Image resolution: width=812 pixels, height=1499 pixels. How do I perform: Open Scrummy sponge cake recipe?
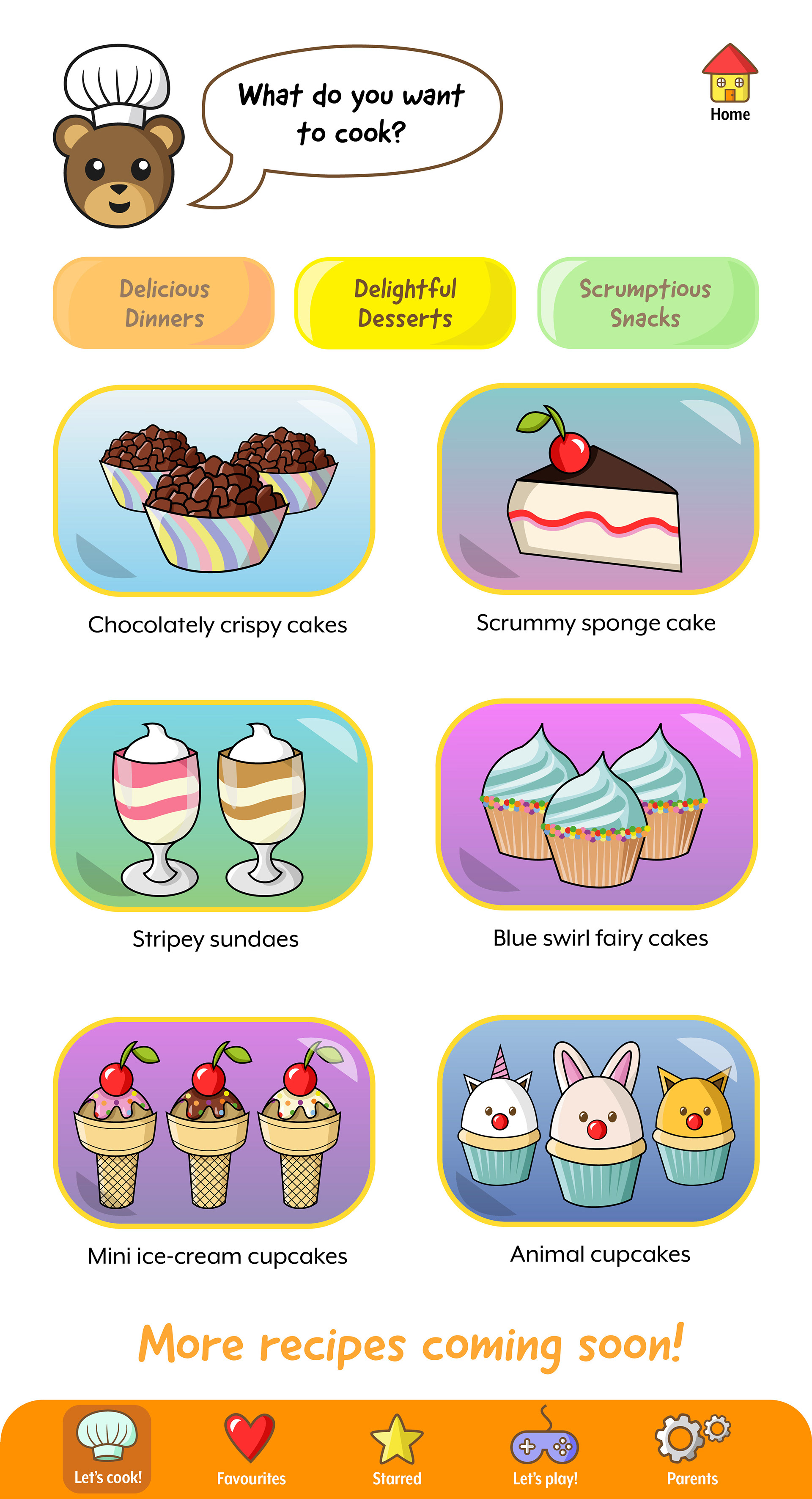click(597, 489)
